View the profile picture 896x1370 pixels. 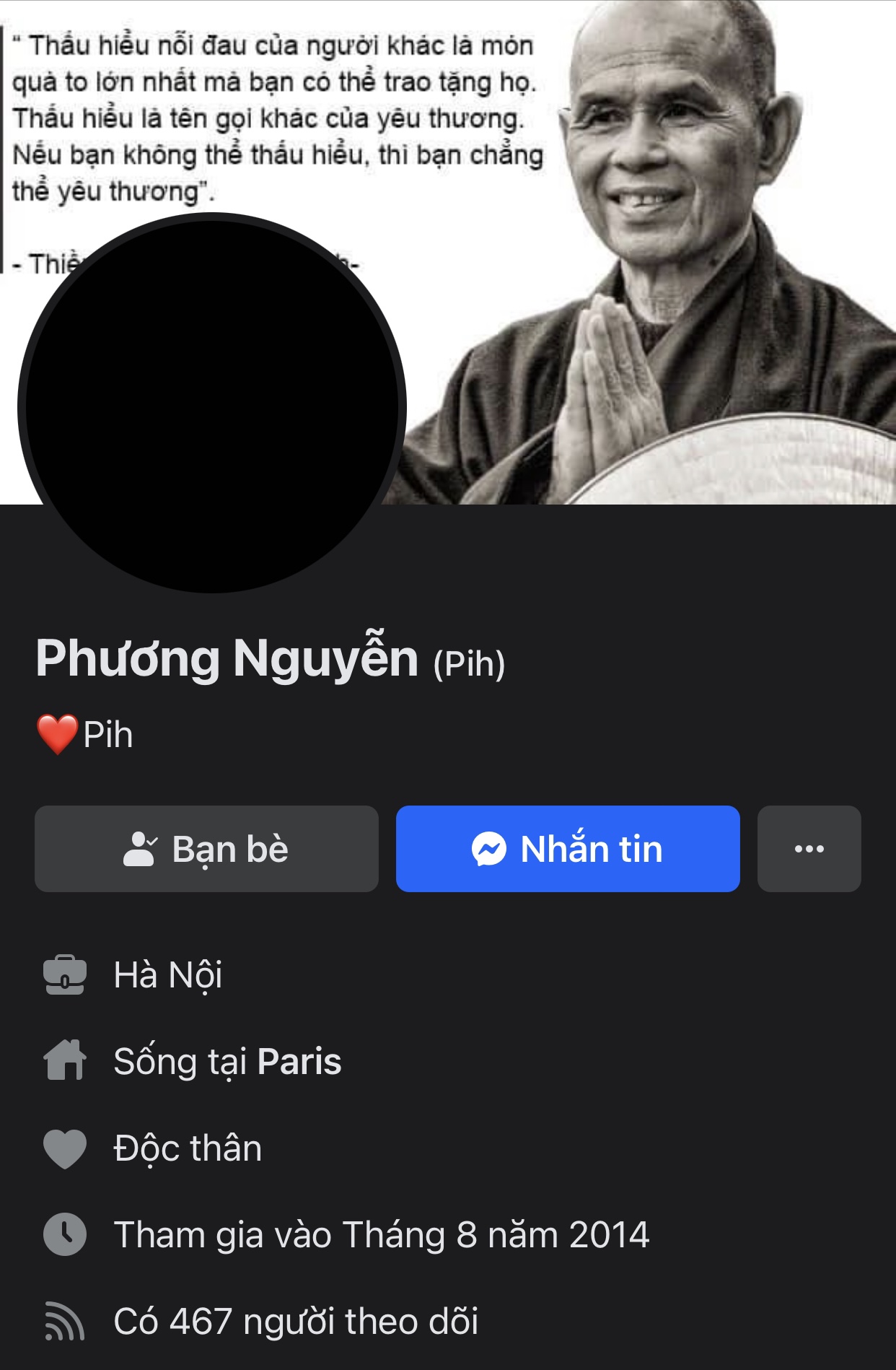point(211,404)
